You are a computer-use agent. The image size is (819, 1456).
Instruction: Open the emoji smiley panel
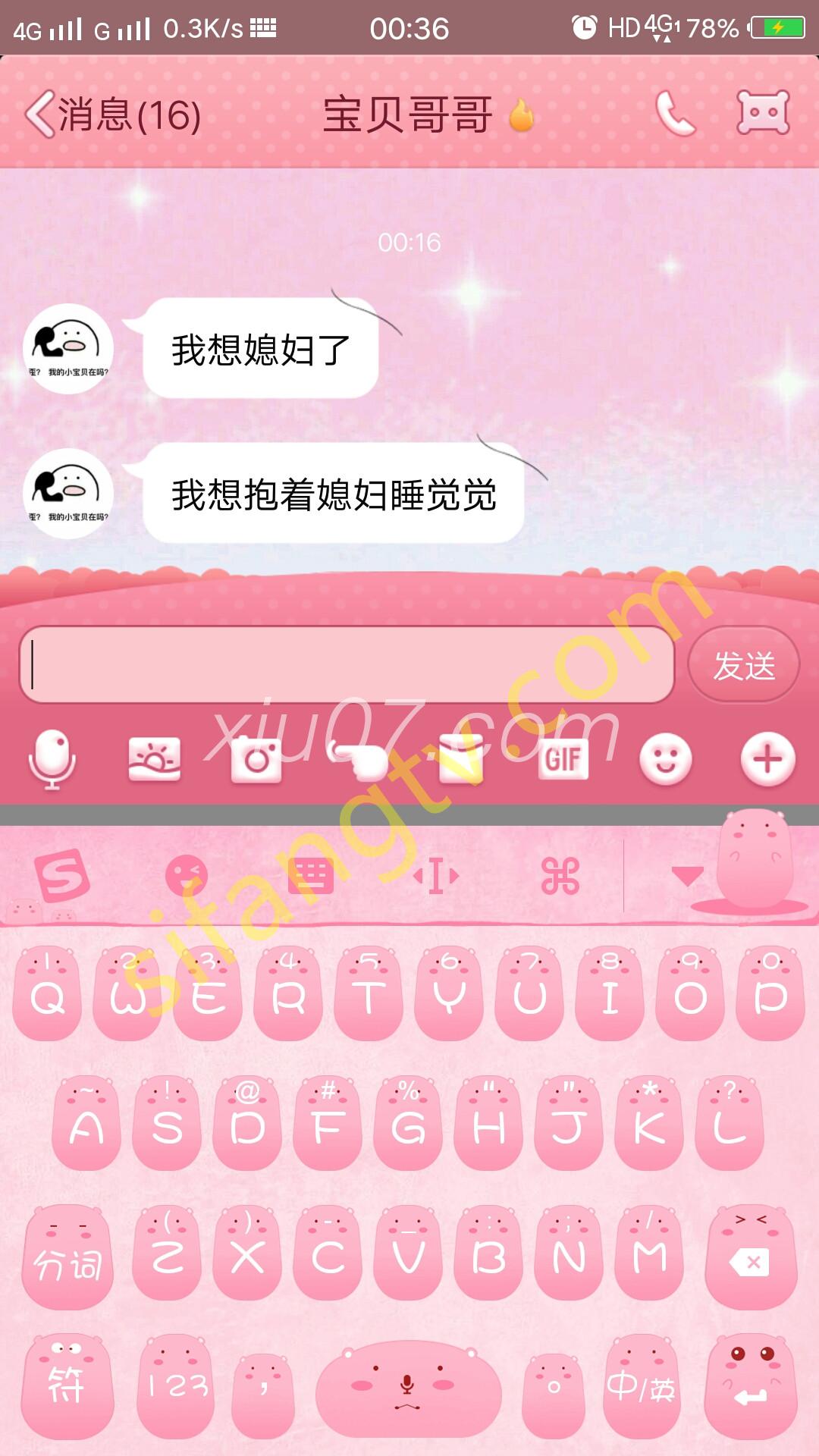pyautogui.click(x=665, y=759)
